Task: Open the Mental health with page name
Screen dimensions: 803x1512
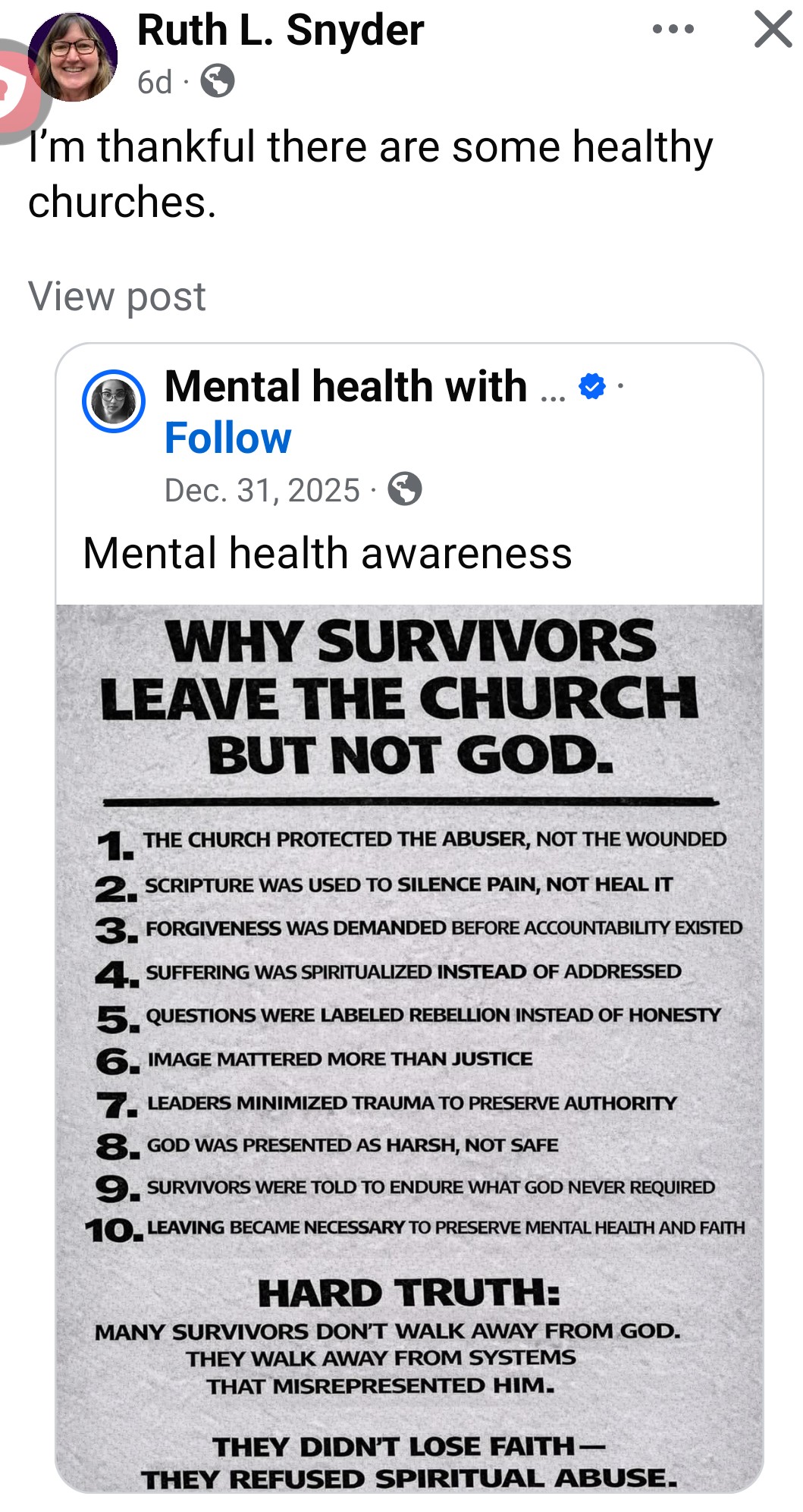Action: 346,386
